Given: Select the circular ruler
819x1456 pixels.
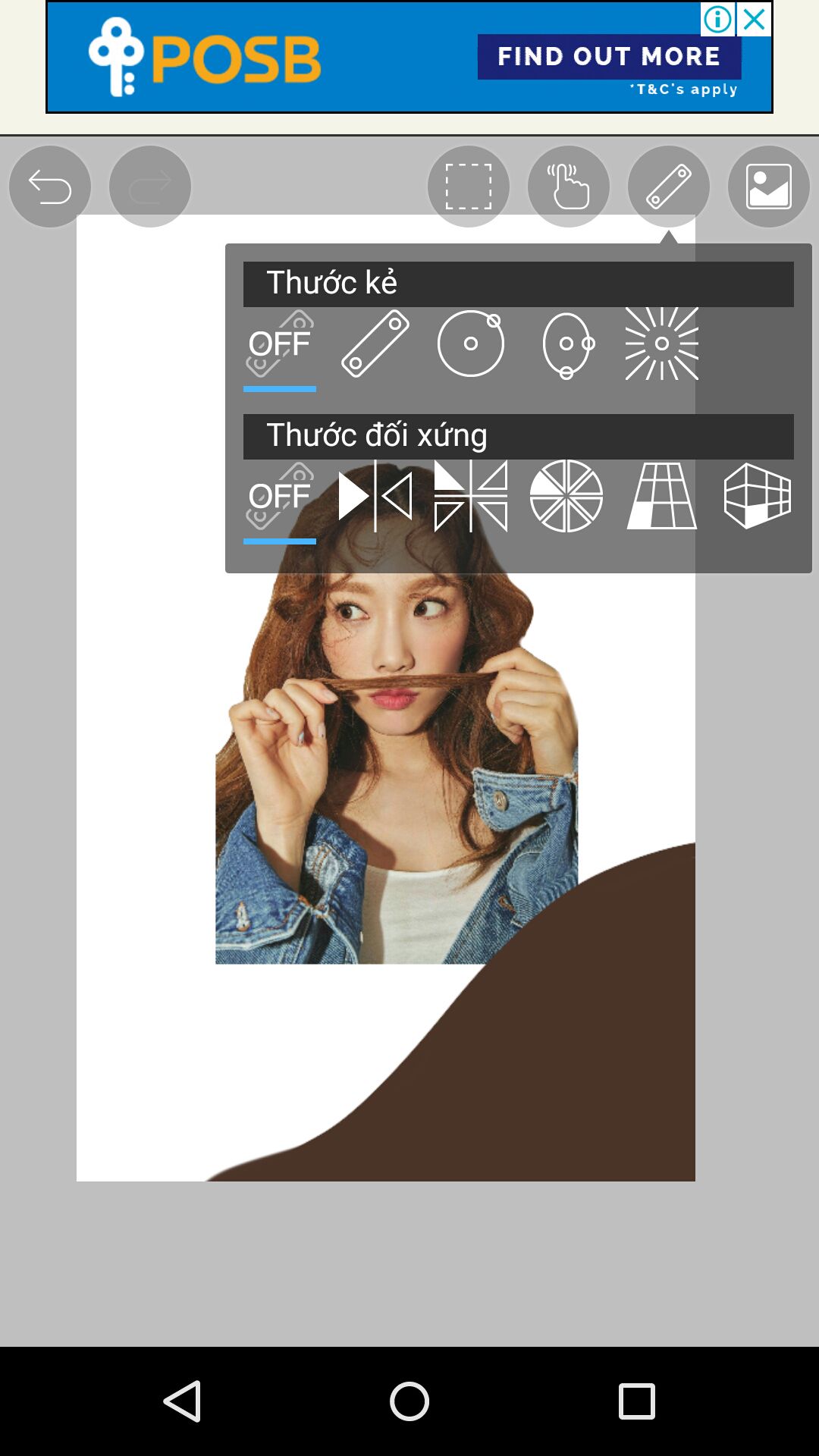Looking at the screenshot, I should click(471, 344).
